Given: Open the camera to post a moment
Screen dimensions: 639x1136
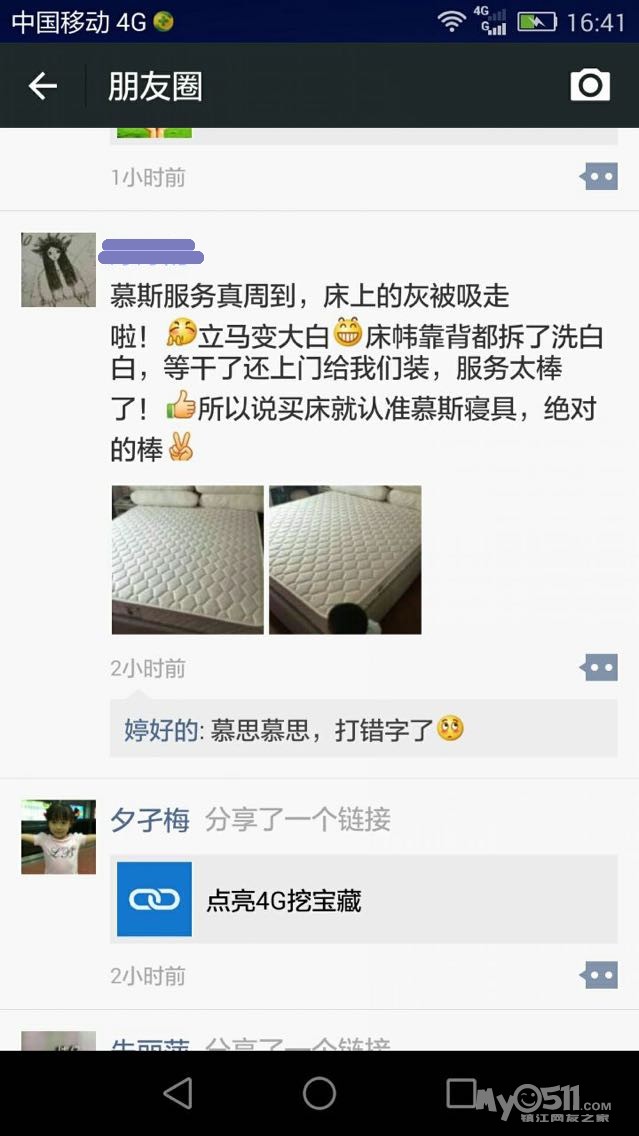Looking at the screenshot, I should [590, 86].
